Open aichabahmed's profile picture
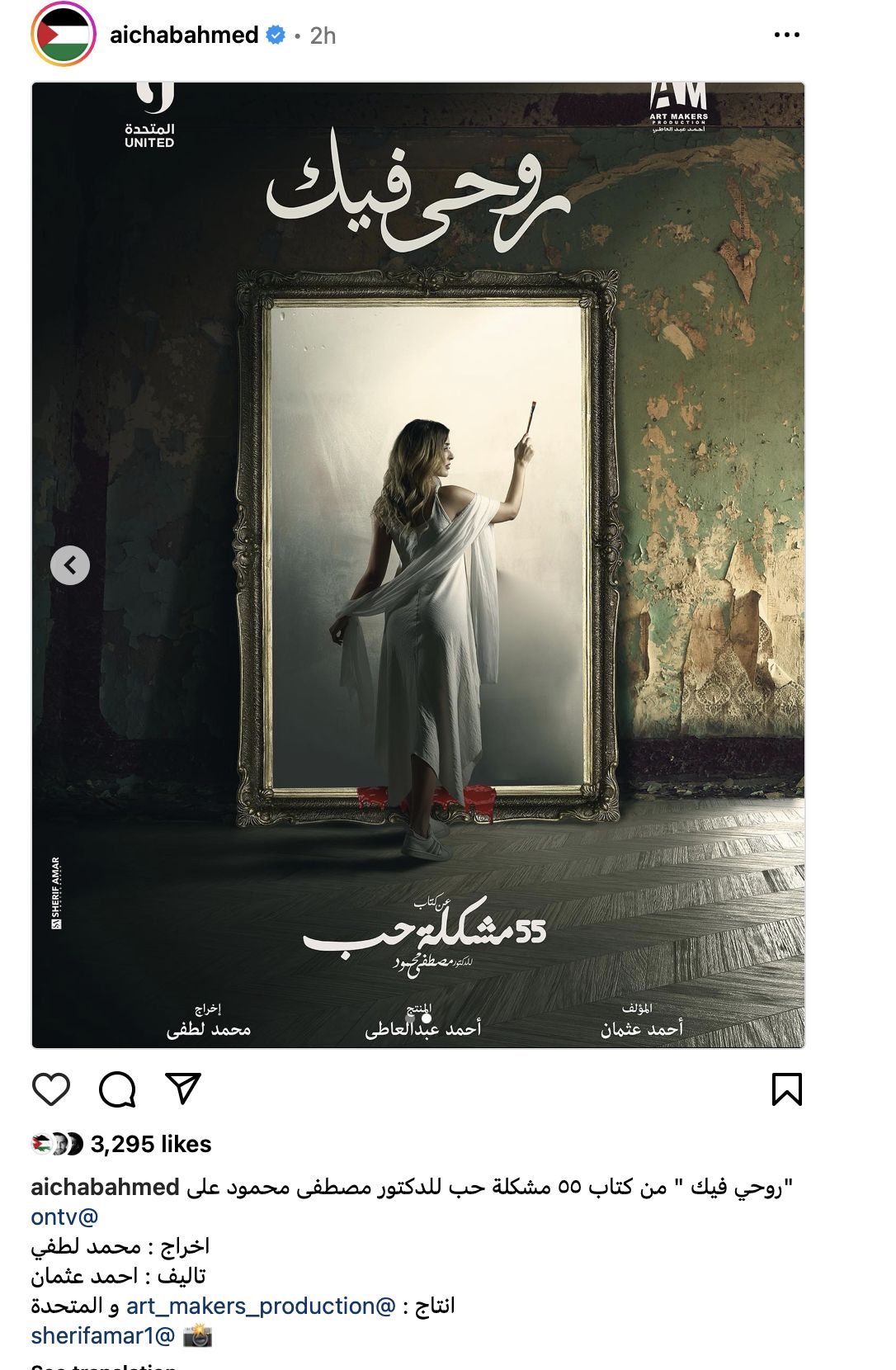Image resolution: width=896 pixels, height=1370 pixels. 63,35
